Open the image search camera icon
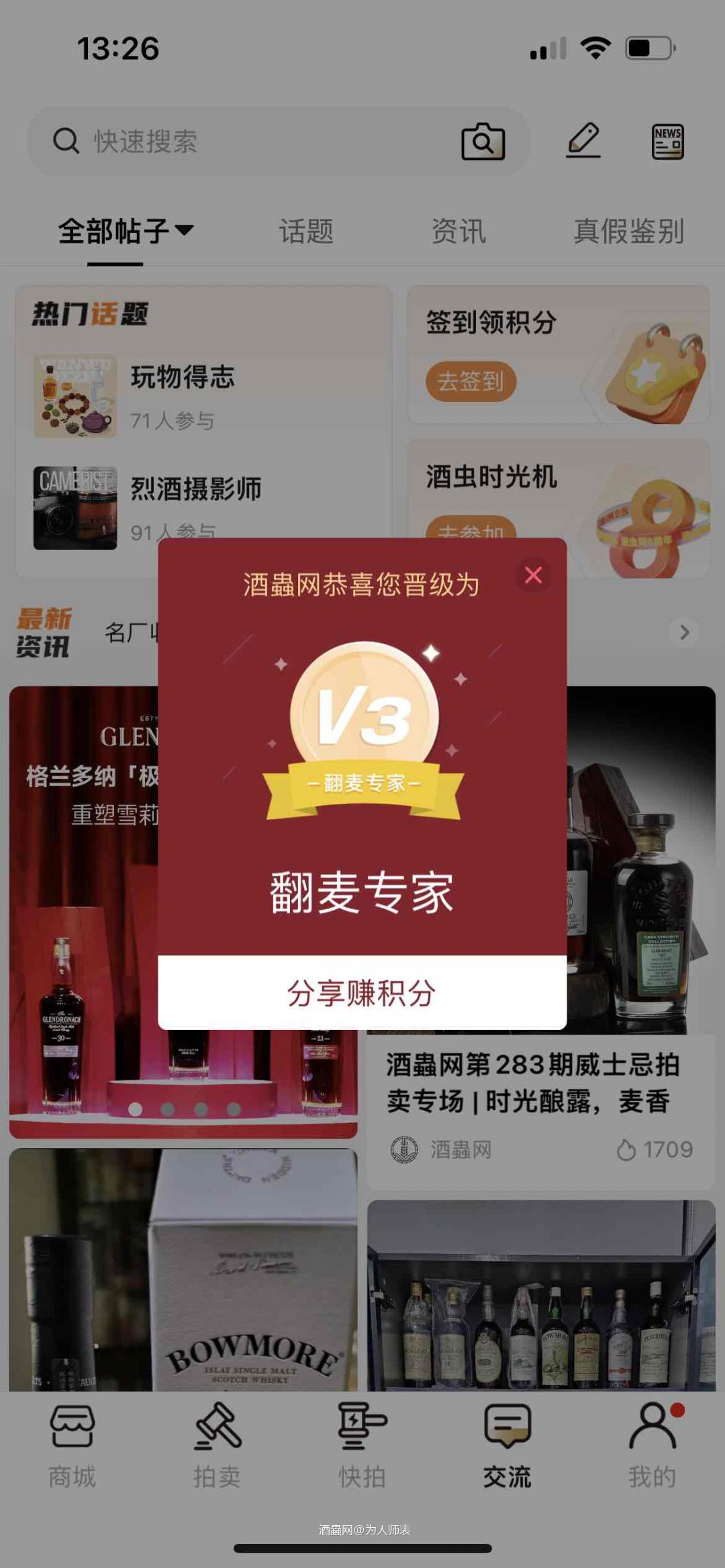Image resolution: width=725 pixels, height=1568 pixels. [x=482, y=142]
